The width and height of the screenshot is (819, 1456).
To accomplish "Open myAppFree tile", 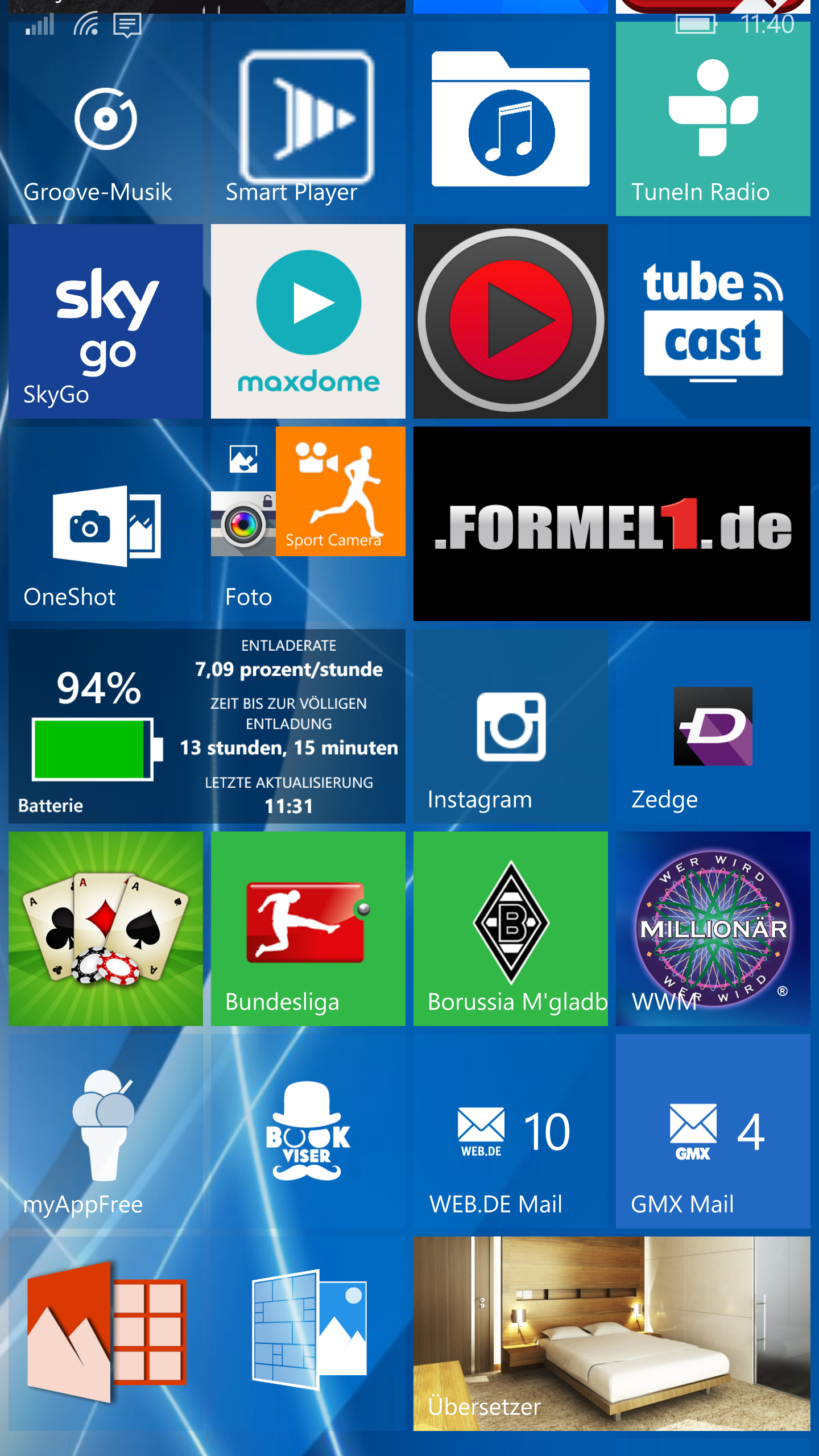I will (x=106, y=1131).
